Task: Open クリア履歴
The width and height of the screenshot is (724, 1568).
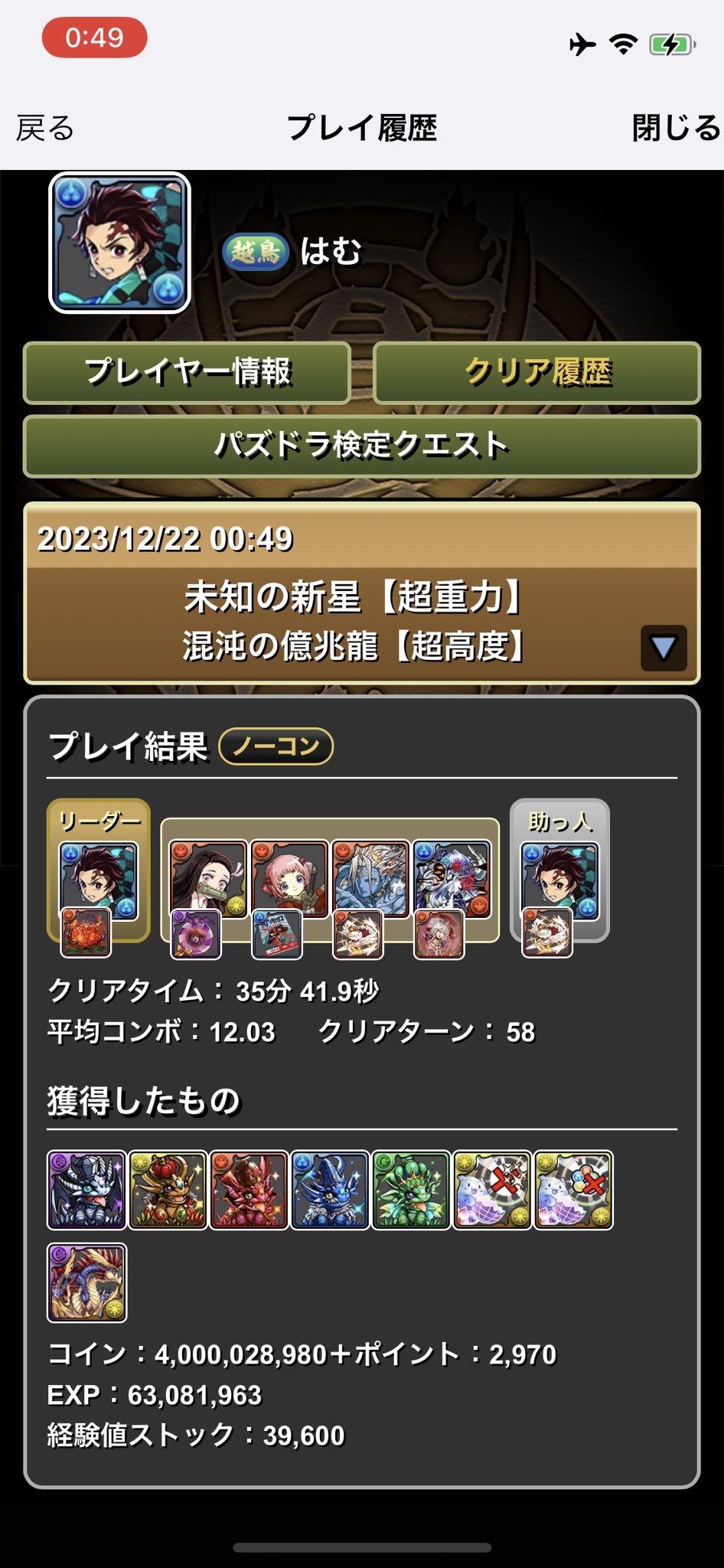Action: pyautogui.click(x=537, y=373)
